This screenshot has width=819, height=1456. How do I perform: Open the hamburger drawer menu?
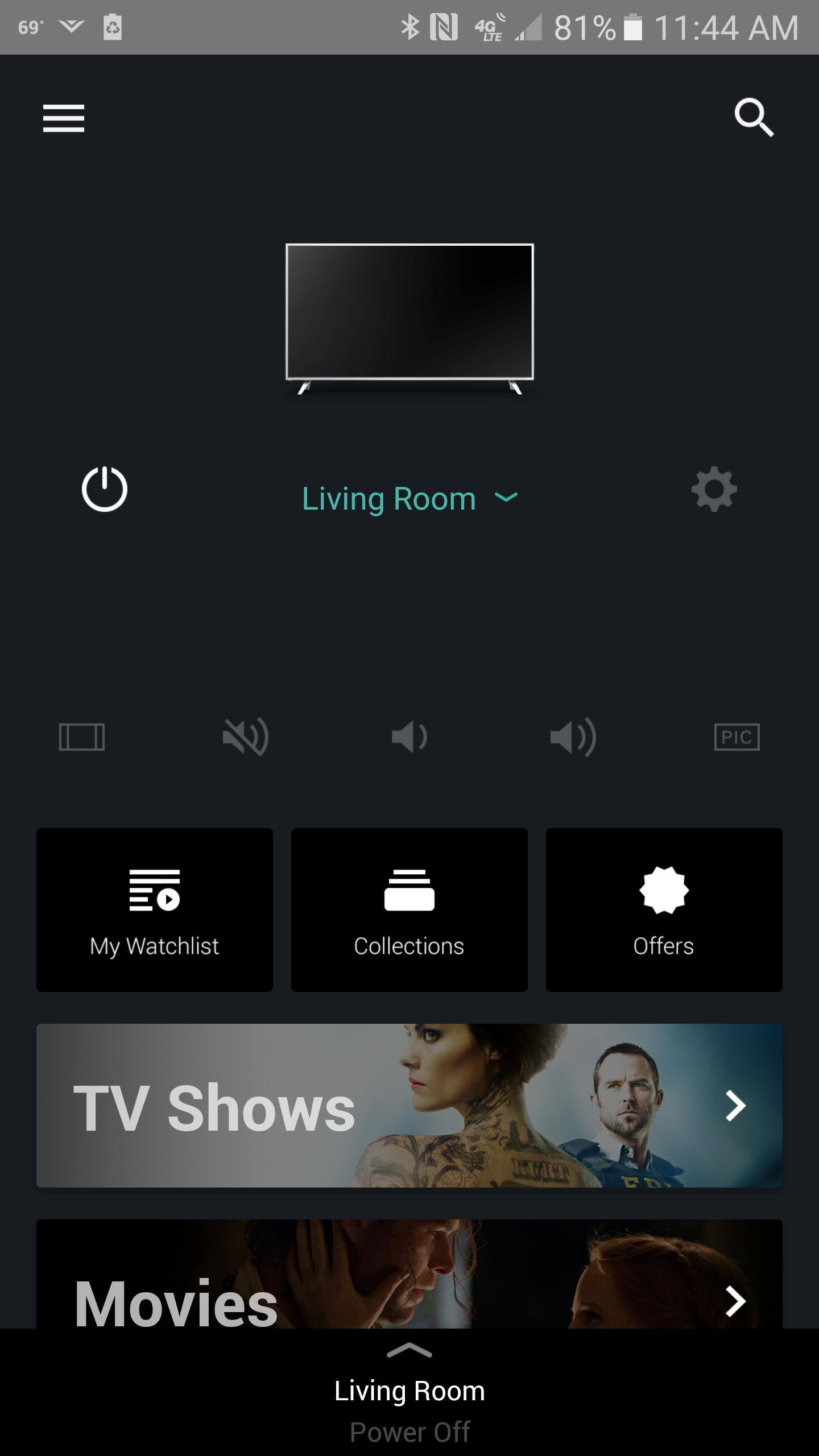coord(63,118)
